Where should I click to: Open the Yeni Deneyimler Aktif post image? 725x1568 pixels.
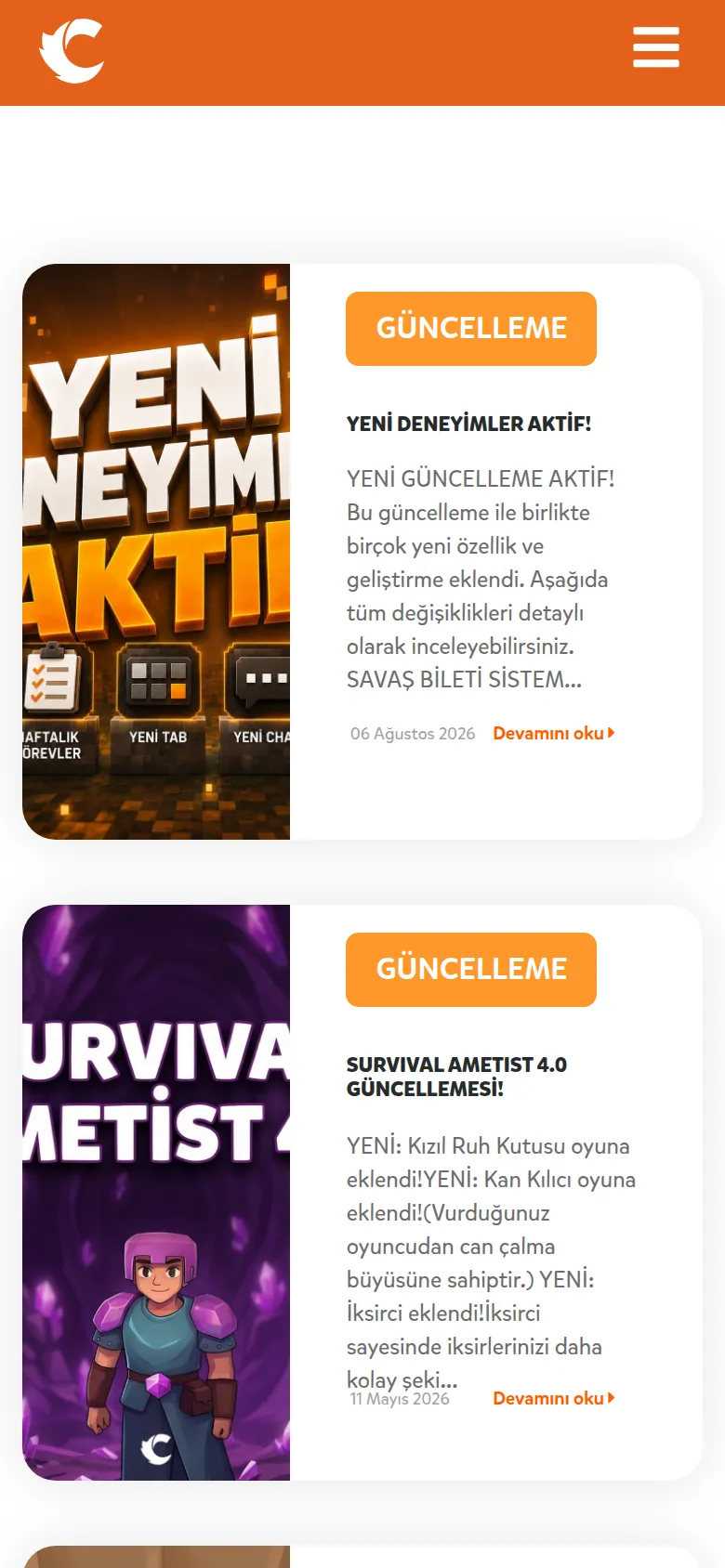pos(156,552)
